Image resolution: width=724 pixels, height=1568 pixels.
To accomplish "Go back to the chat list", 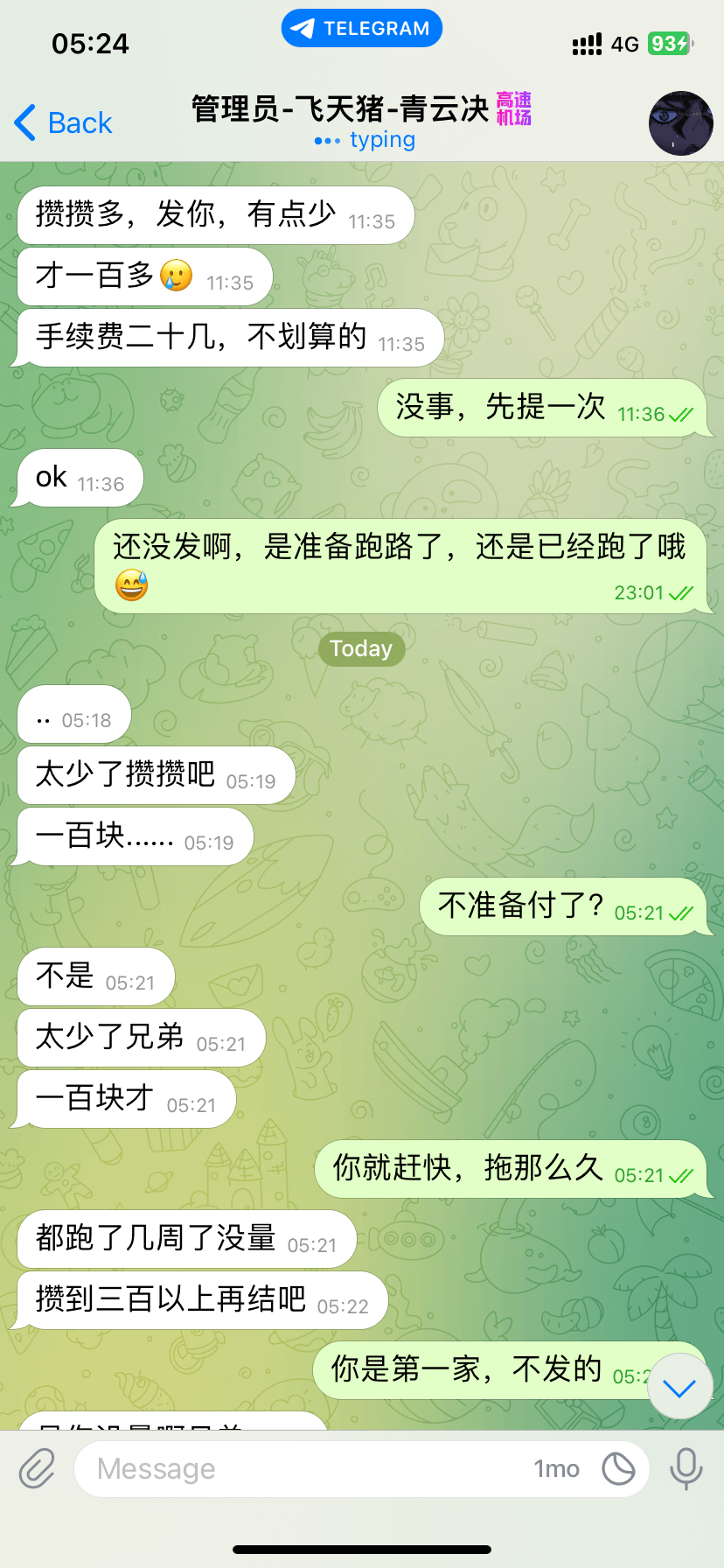I will point(63,123).
